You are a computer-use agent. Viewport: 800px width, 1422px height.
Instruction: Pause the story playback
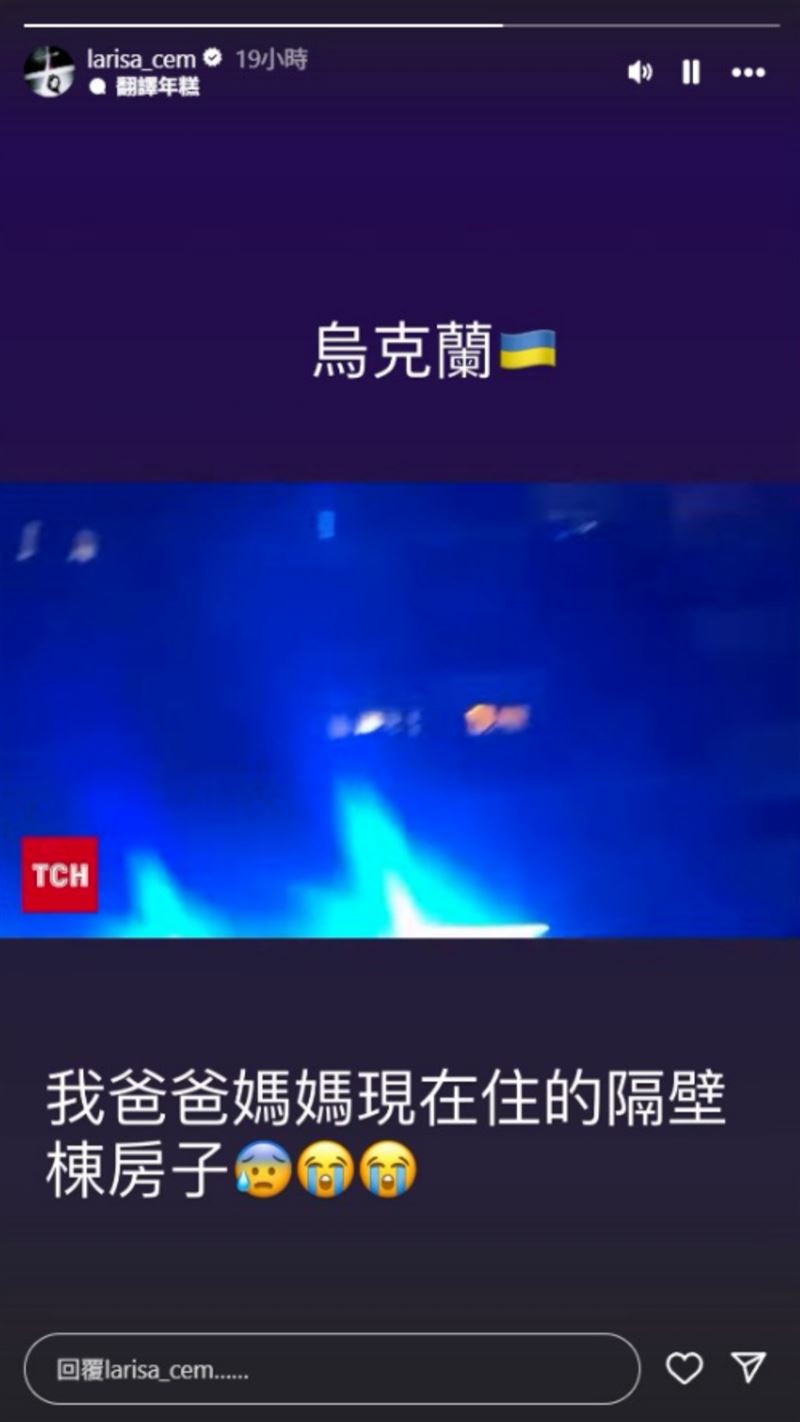point(691,72)
